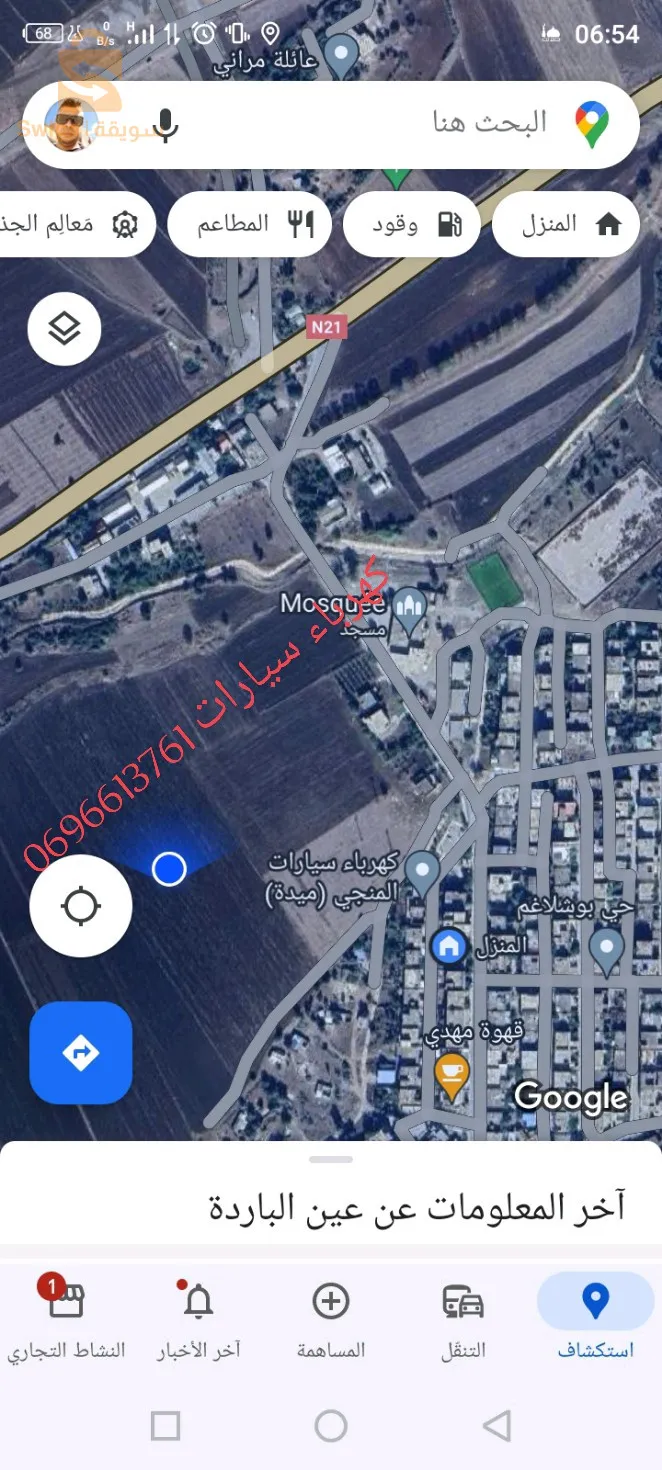Image resolution: width=662 pixels, height=1470 pixels.
Task: Open the "كهرباء سيارات المنجي" place marker
Action: tap(422, 870)
